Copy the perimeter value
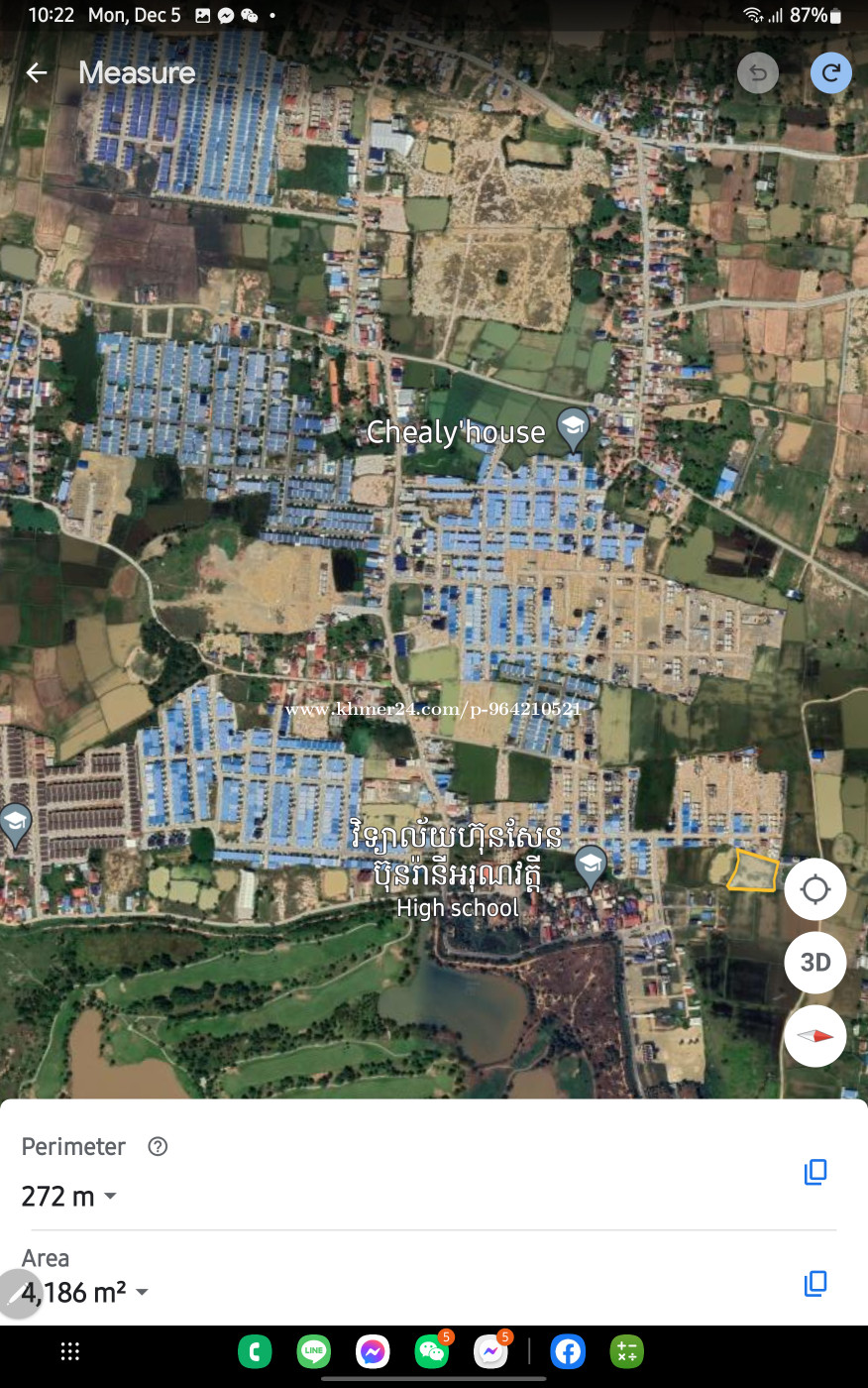The image size is (868, 1388). [x=815, y=1172]
